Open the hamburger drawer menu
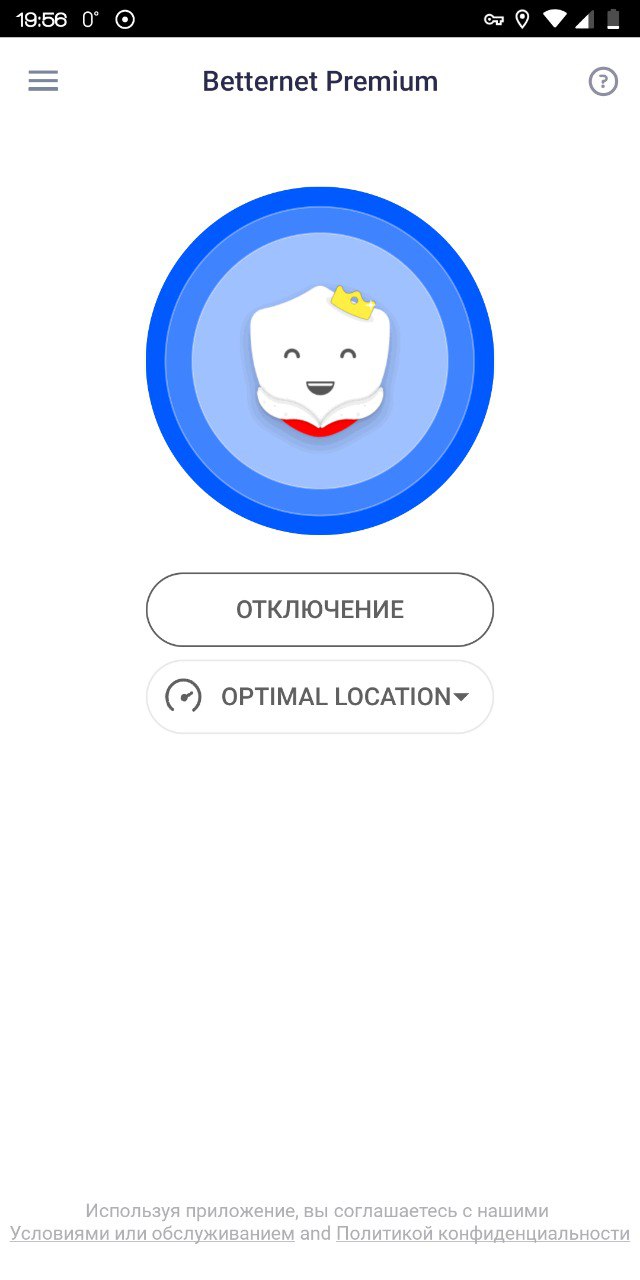 [x=43, y=81]
